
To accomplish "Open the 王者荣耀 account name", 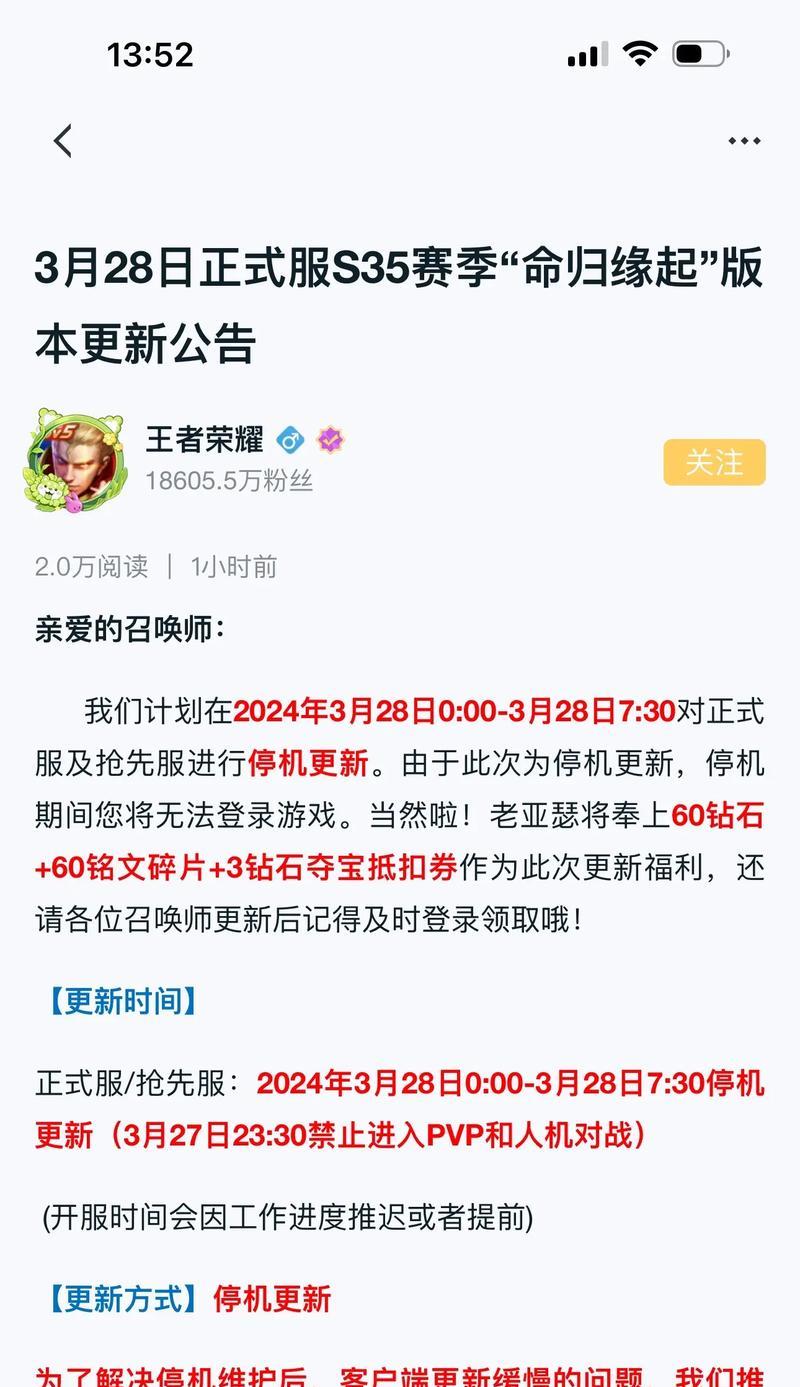I will click(205, 439).
